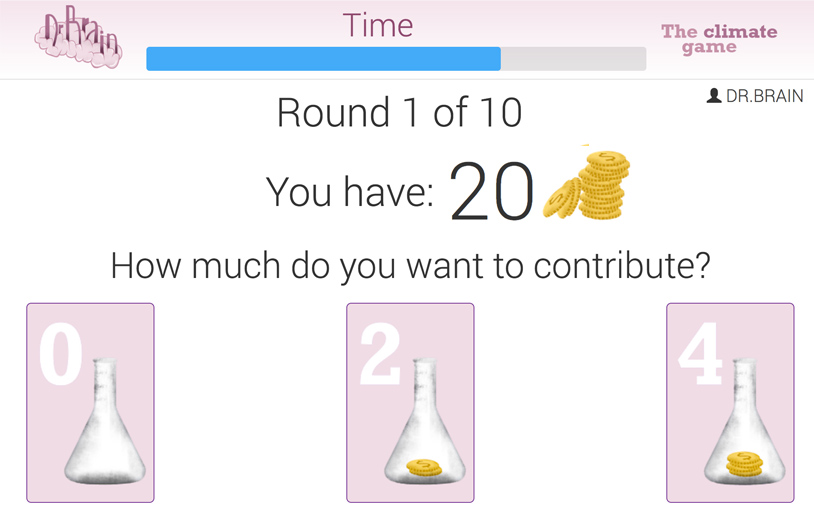The height and width of the screenshot is (520, 814).
Task: Choose the 0 coins contribution card
Action: tap(90, 402)
